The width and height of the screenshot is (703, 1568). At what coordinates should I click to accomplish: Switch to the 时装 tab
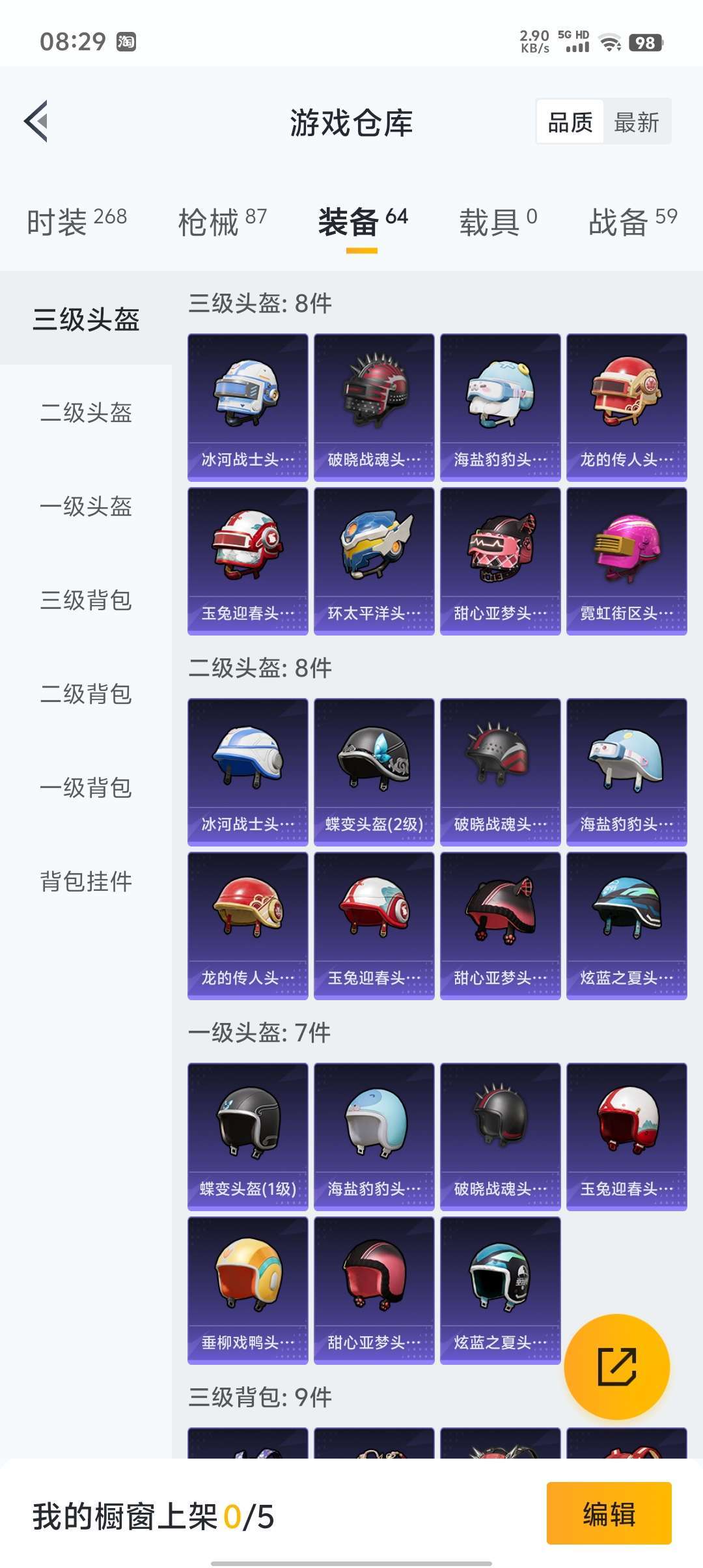coord(77,221)
